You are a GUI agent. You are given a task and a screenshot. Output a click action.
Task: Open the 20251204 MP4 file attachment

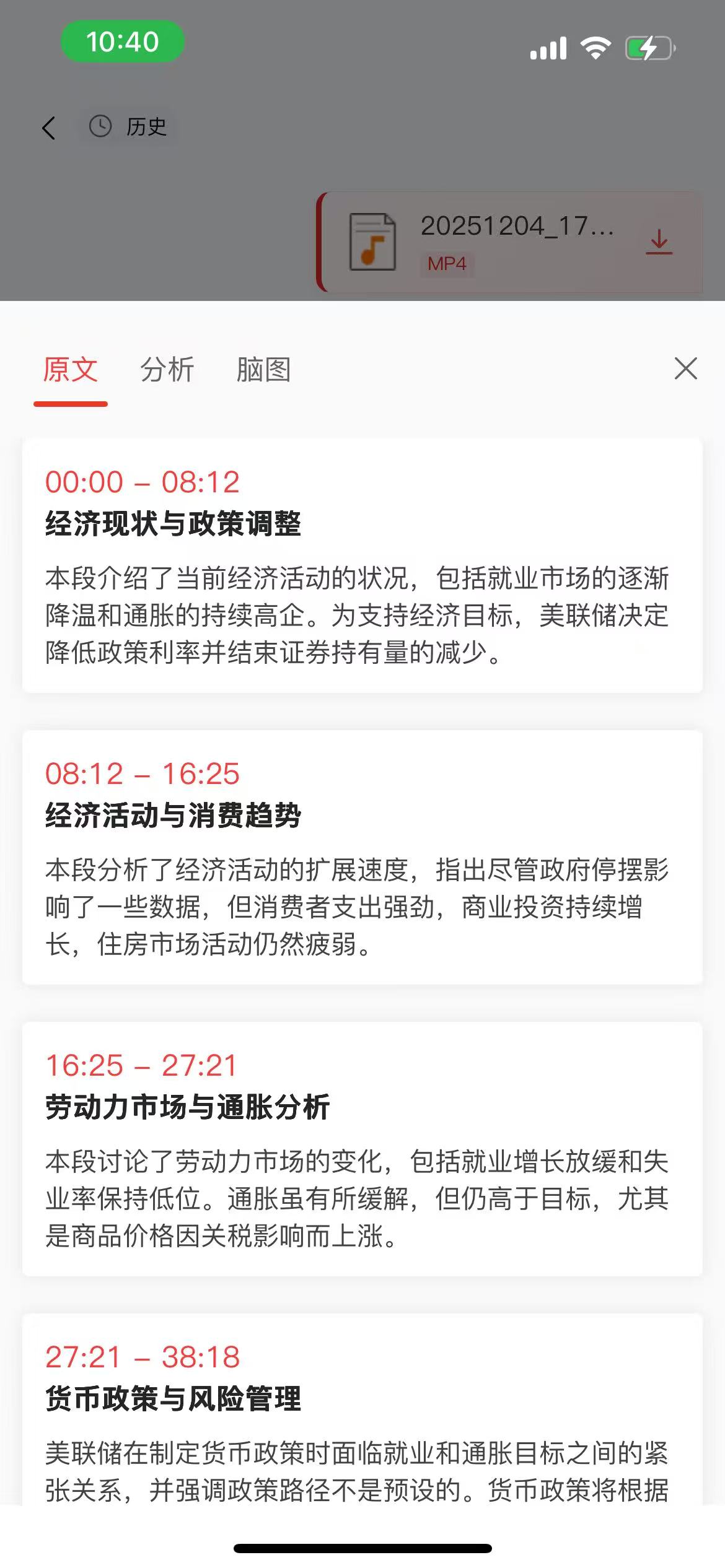tap(483, 242)
